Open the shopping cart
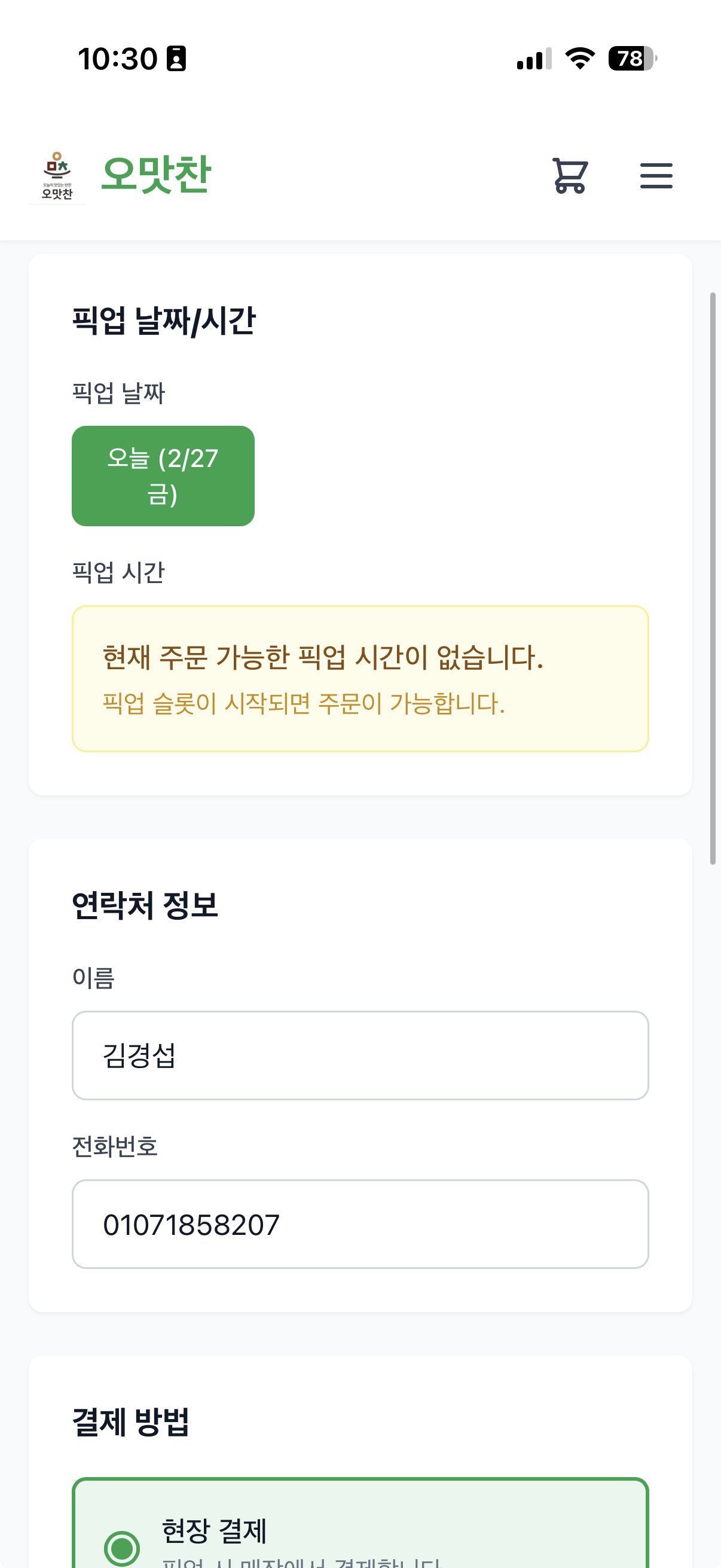 (570, 176)
